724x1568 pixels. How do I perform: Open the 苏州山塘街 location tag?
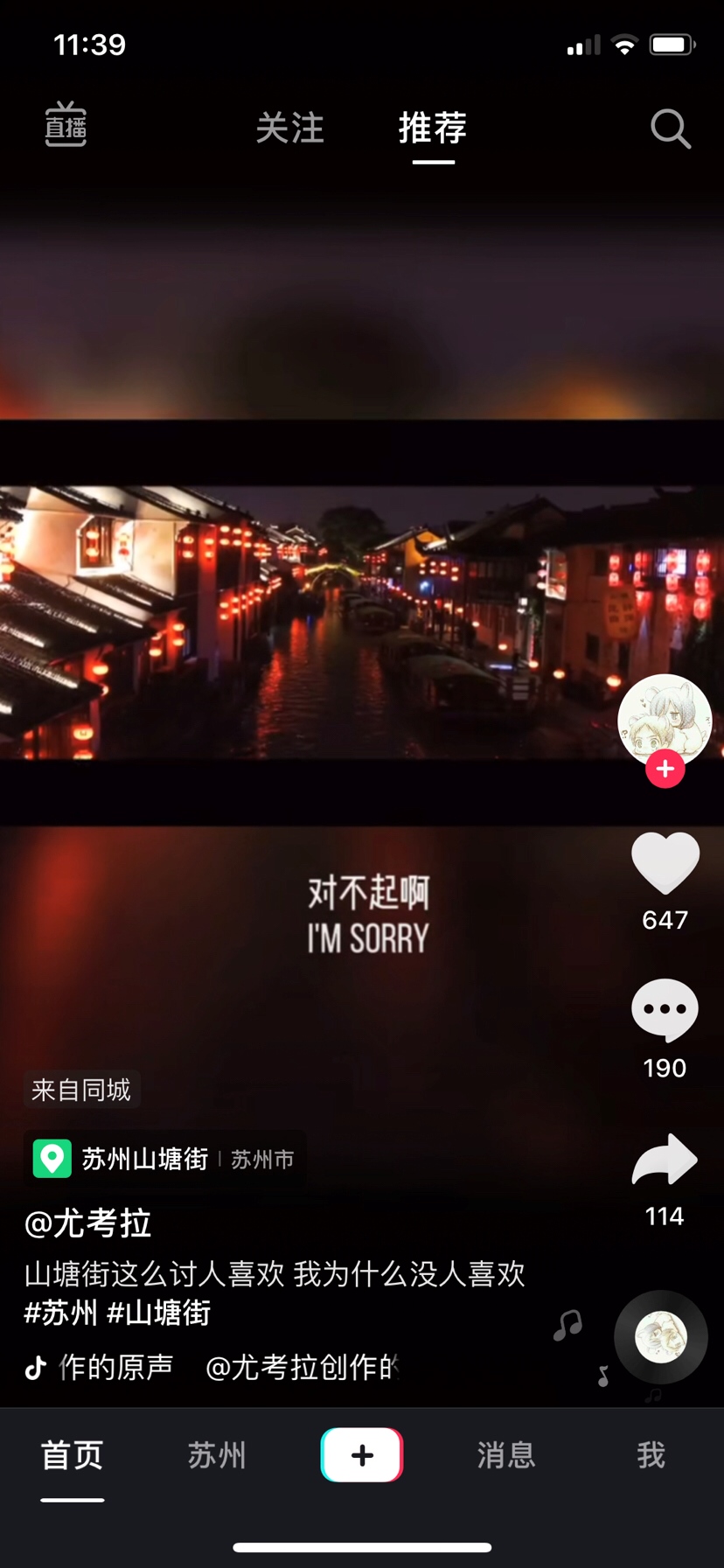(x=164, y=1160)
